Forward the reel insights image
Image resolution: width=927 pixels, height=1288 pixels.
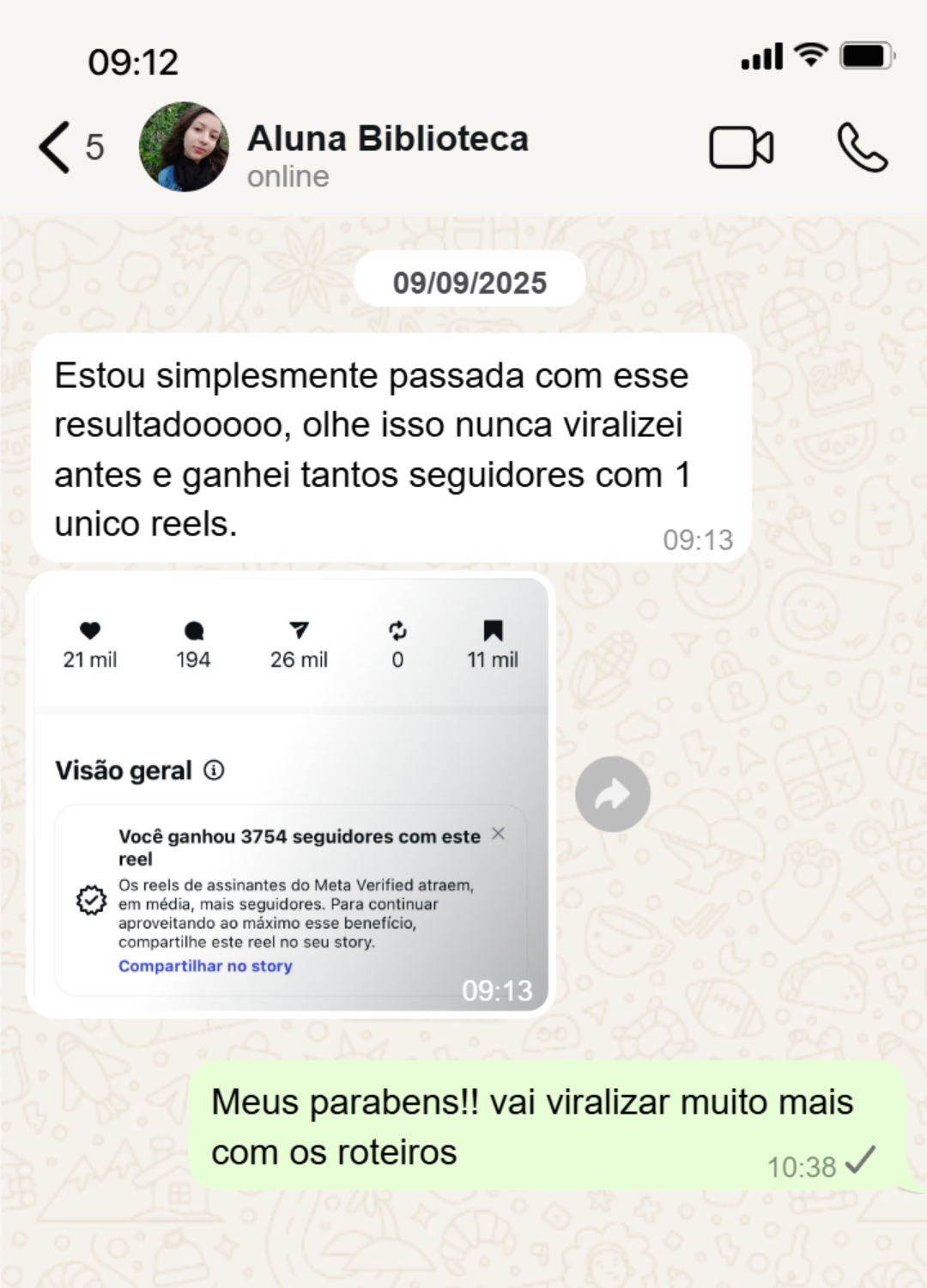pos(612,794)
